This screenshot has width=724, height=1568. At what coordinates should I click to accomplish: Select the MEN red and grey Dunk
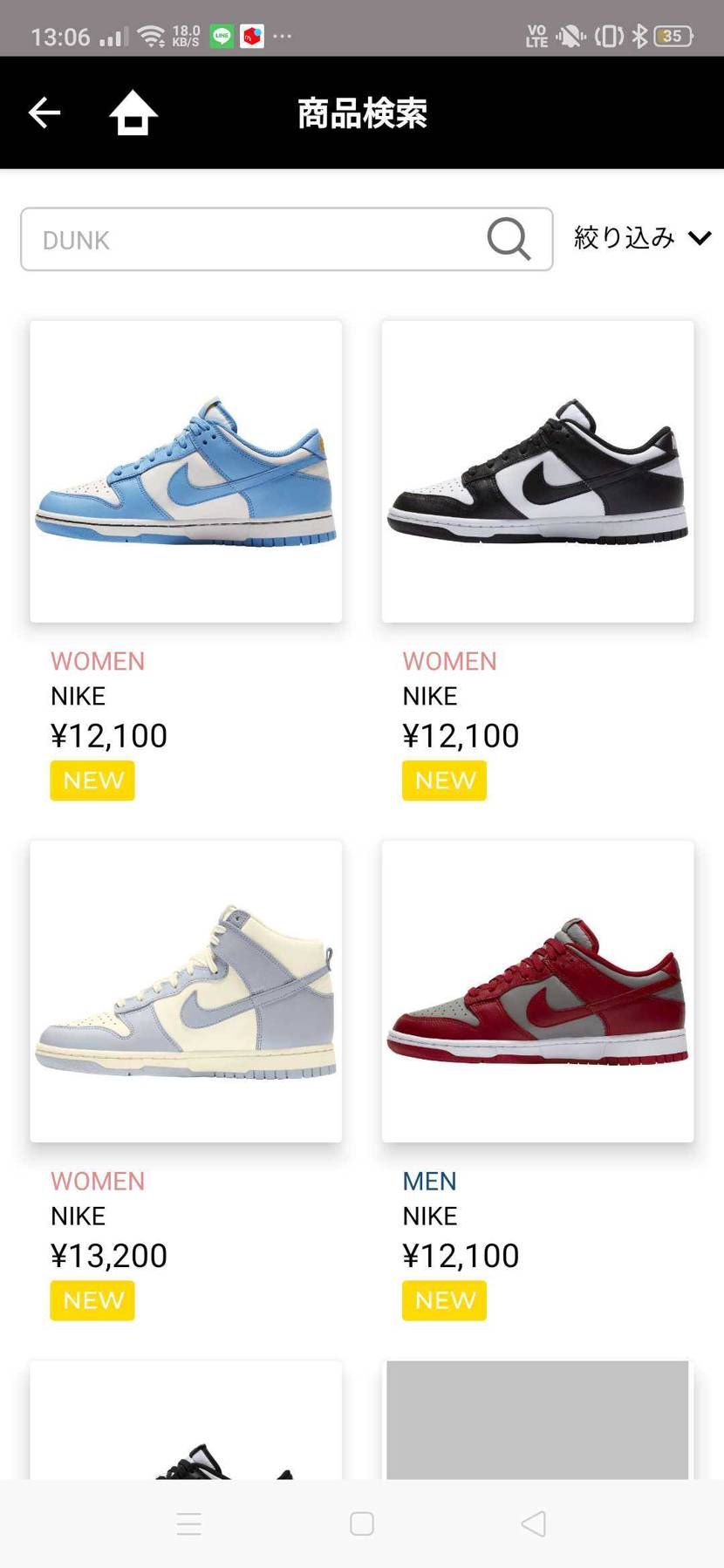click(537, 992)
